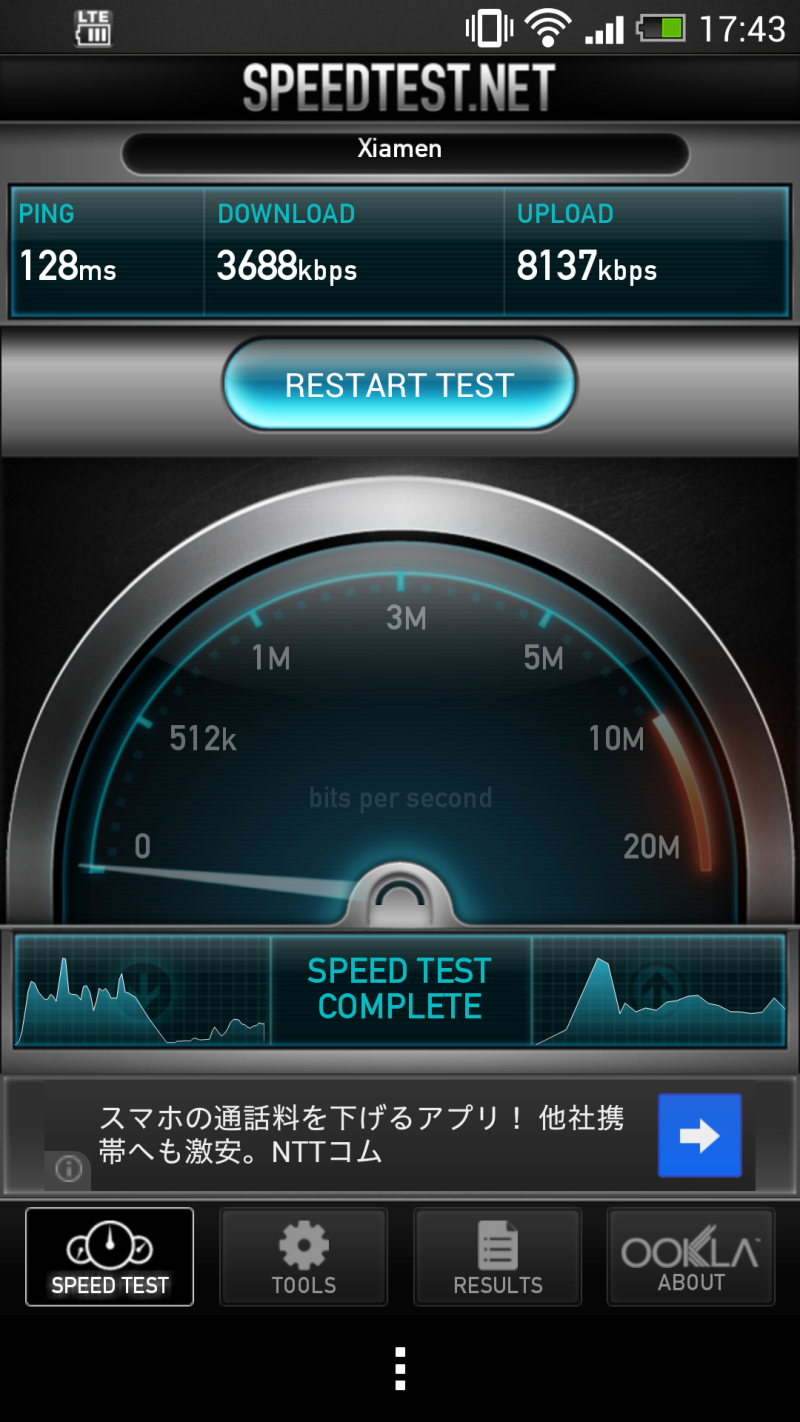
Task: Select the Speed Test tab
Action: point(110,1257)
